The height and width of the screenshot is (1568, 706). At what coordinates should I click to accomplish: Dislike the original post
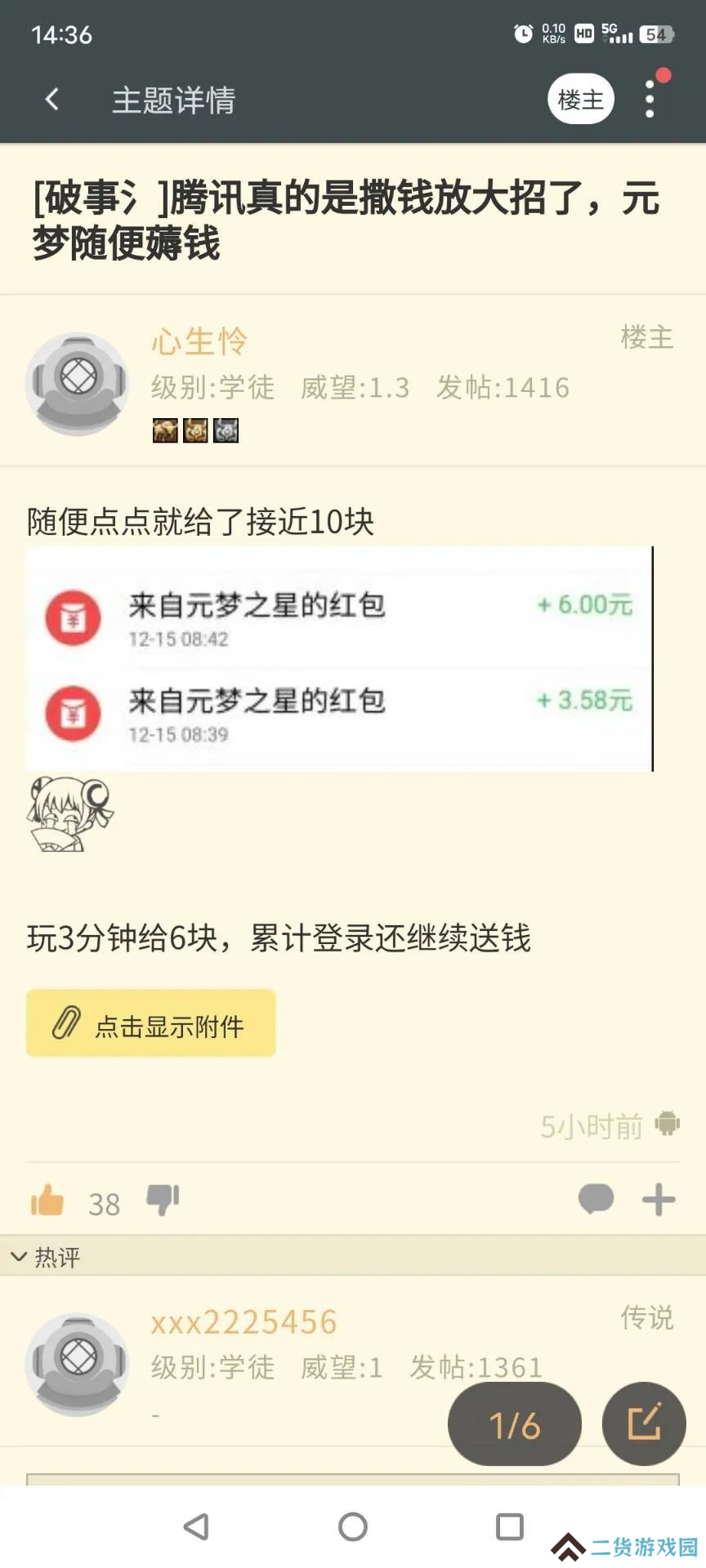(163, 1200)
